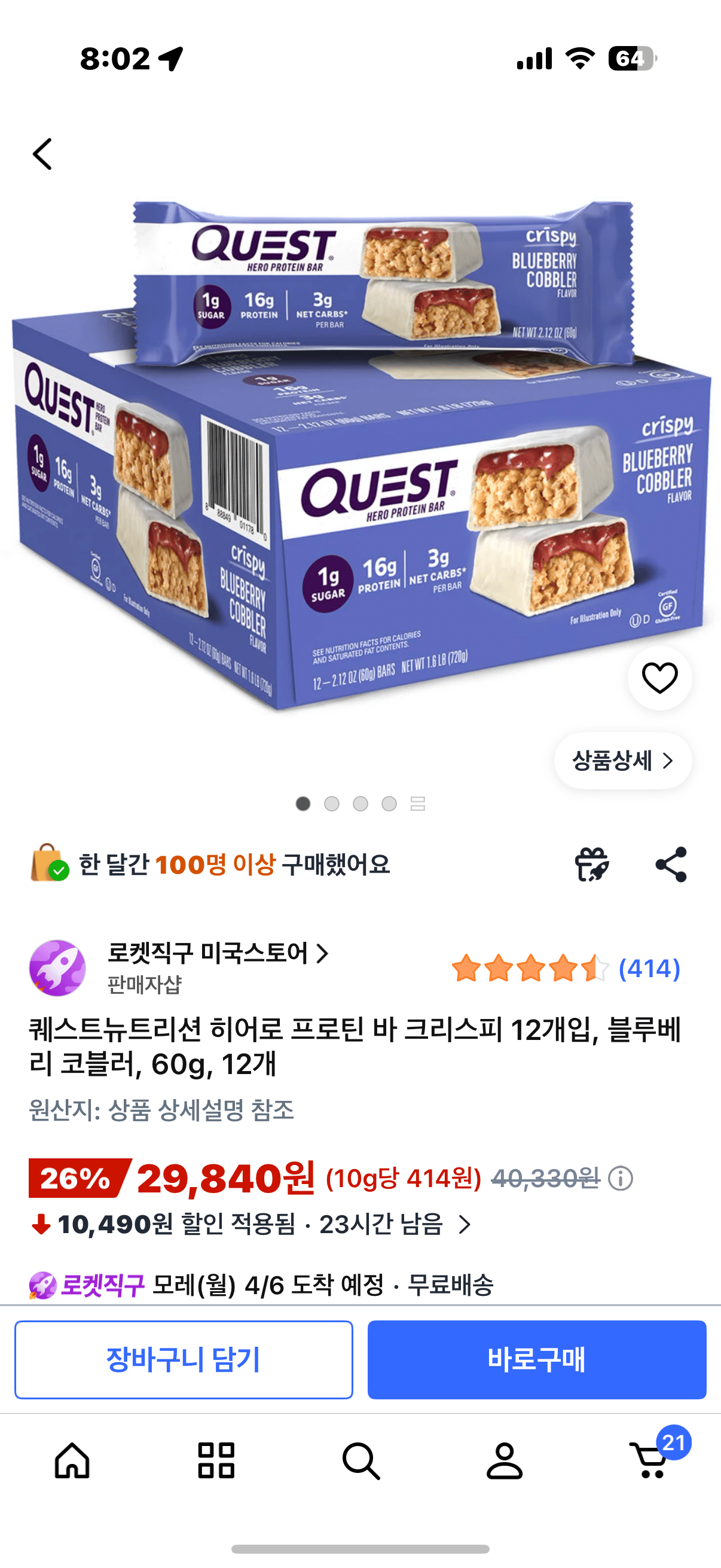
Task: Go to the home tab
Action: (72, 1460)
